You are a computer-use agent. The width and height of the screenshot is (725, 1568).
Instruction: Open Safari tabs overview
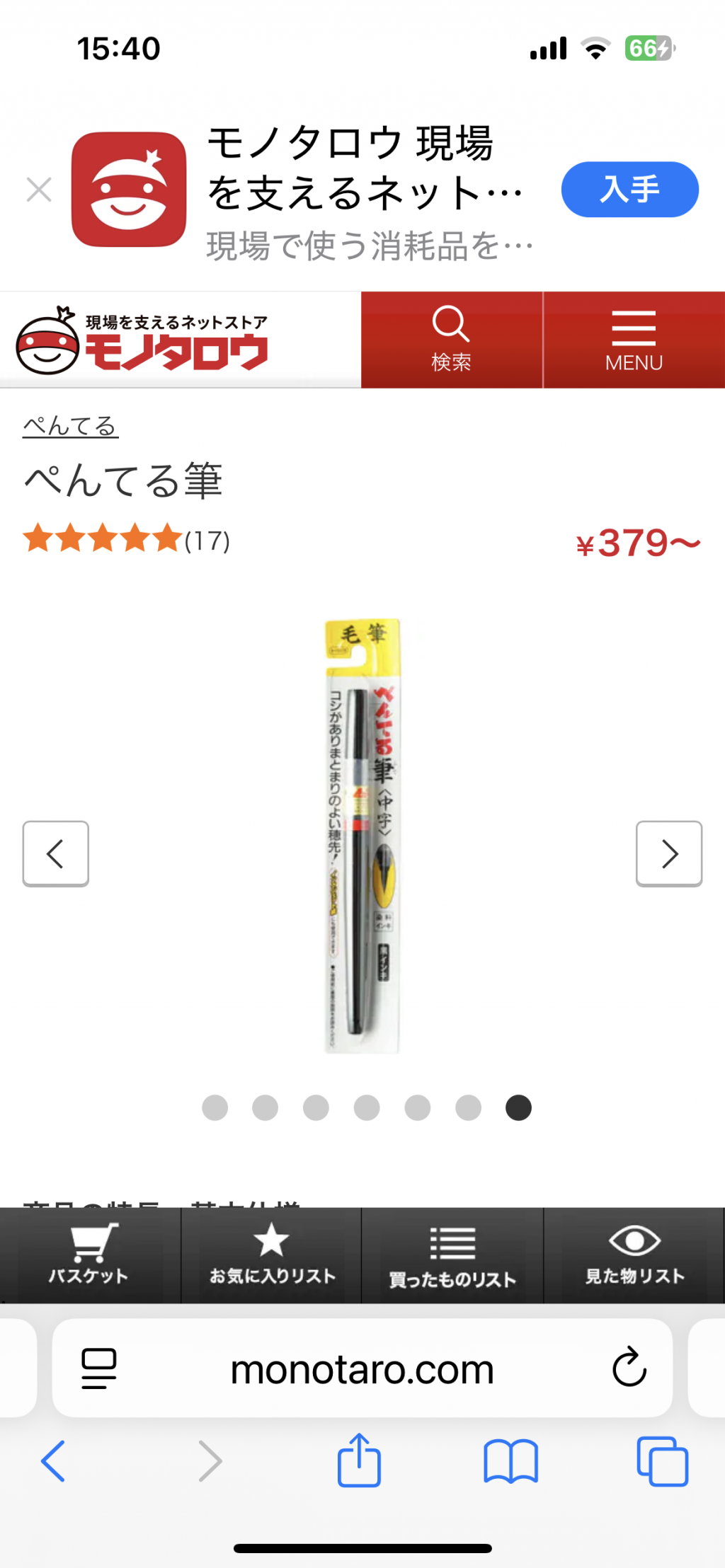[x=662, y=1460]
